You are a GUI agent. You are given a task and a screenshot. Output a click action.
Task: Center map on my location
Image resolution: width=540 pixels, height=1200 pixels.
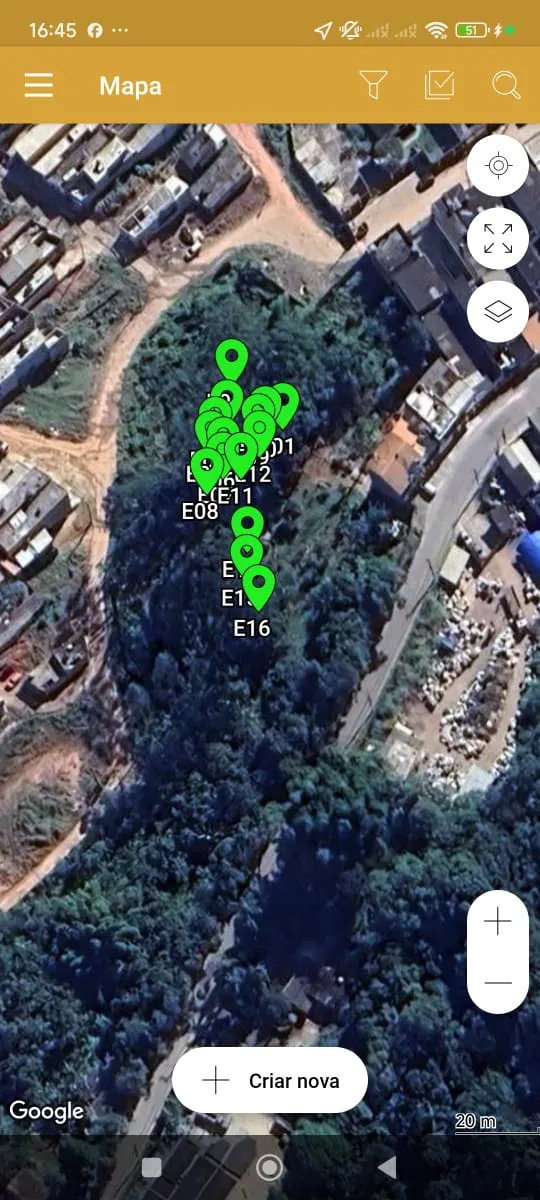498,165
